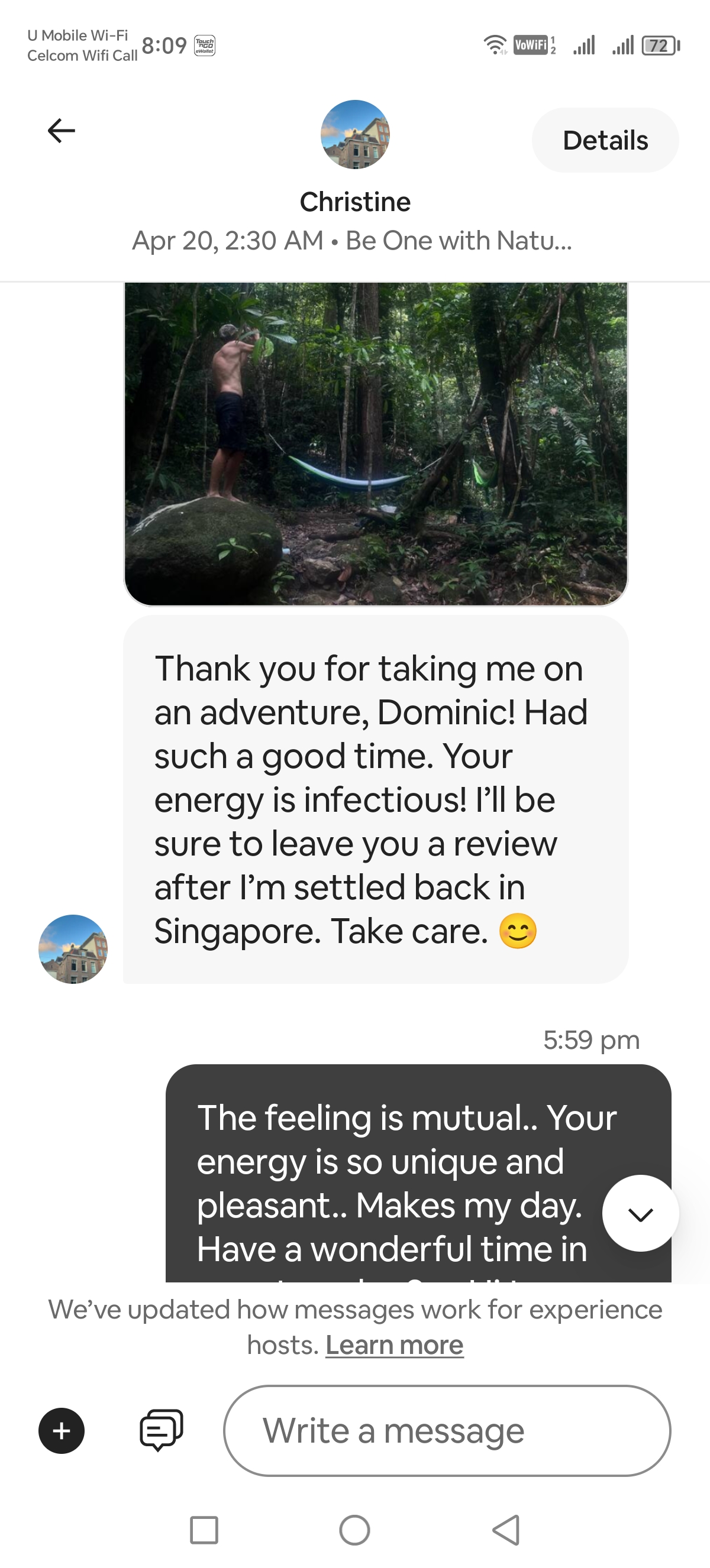710x1568 pixels.
Task: Go back using the top-left arrow
Action: click(61, 130)
